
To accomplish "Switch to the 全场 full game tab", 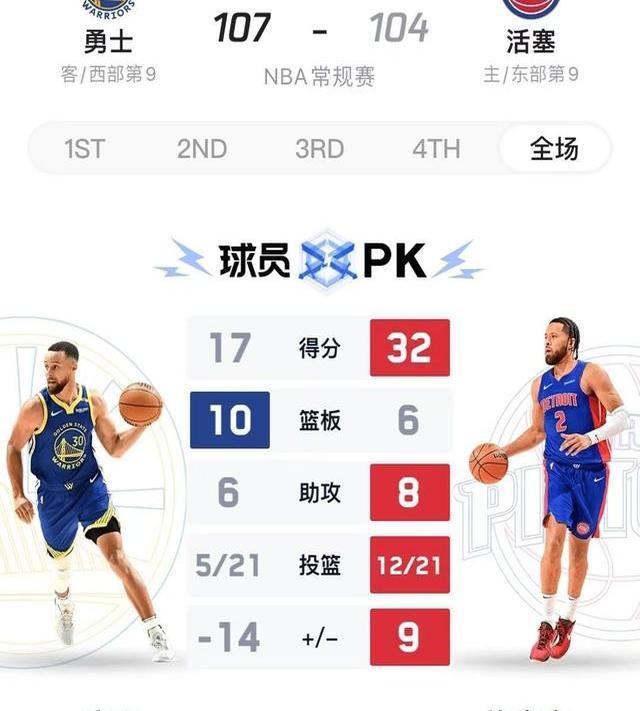I will 554,149.
